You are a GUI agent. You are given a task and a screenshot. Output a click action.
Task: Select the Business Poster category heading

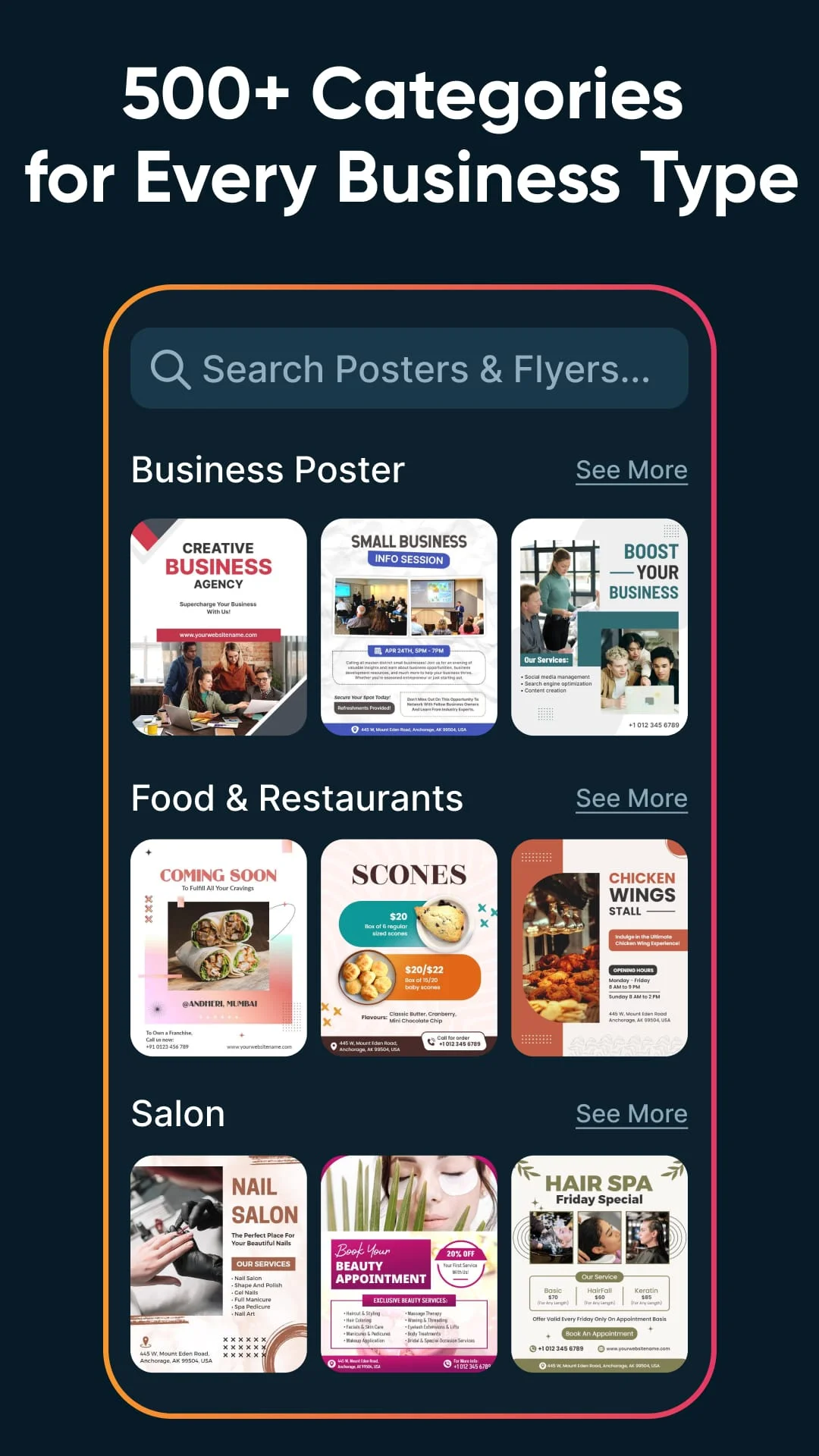click(266, 470)
